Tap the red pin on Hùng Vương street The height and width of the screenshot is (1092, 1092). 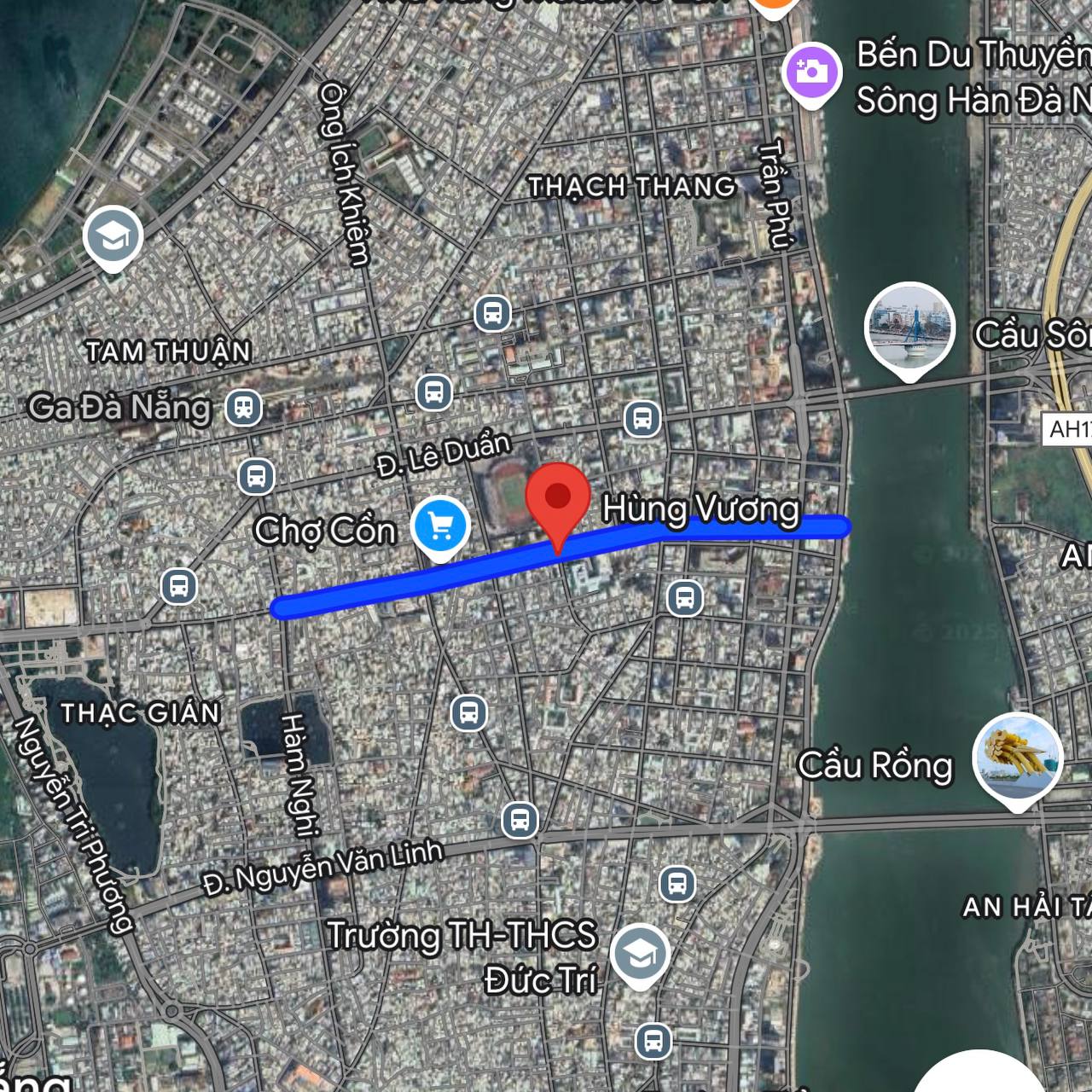(x=558, y=498)
